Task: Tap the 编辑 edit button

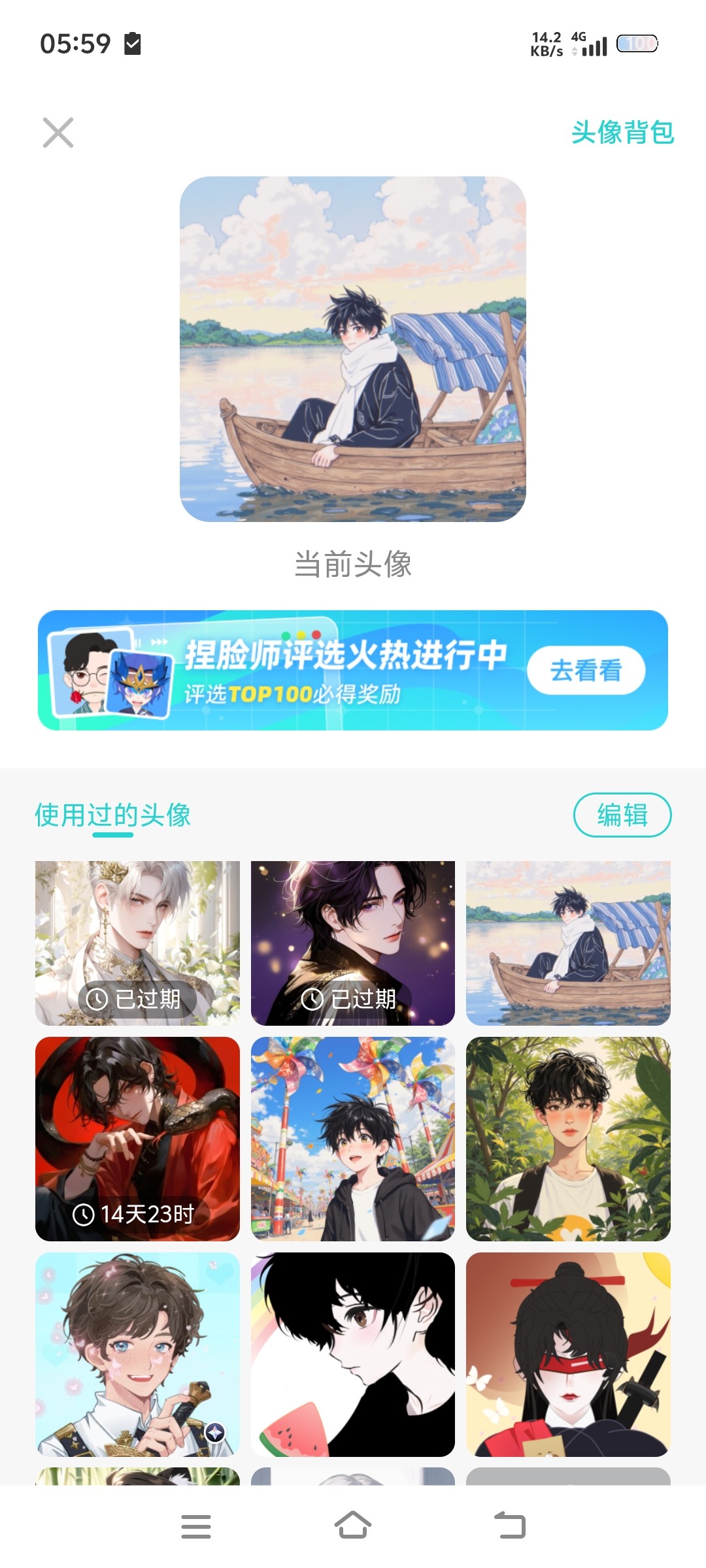Action: pos(622,815)
